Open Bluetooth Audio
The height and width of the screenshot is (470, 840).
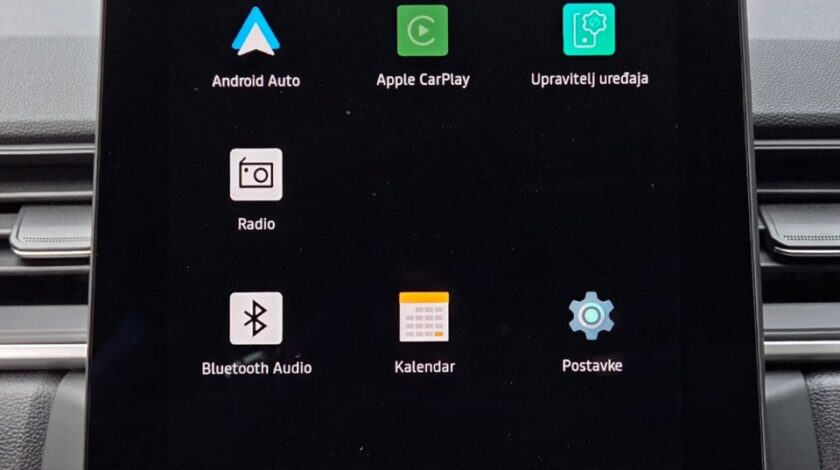tap(256, 319)
